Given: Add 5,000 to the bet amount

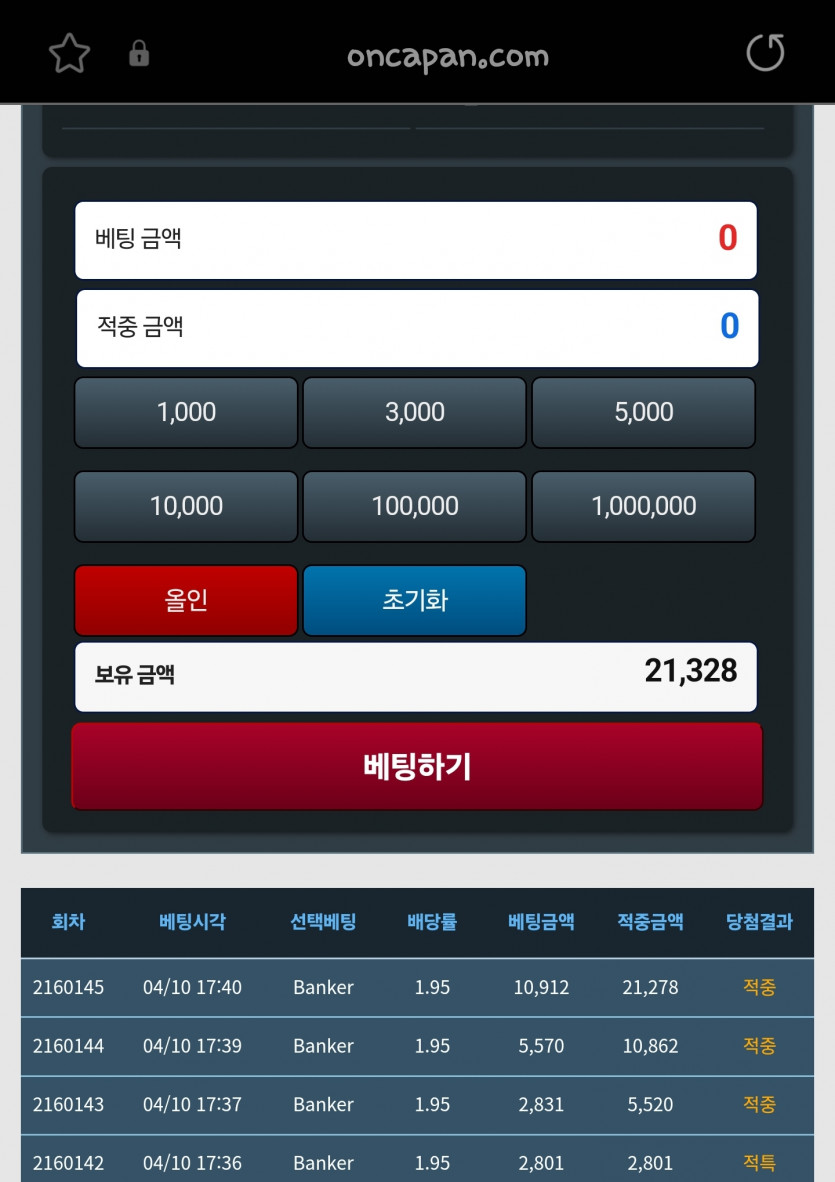Looking at the screenshot, I should [643, 412].
